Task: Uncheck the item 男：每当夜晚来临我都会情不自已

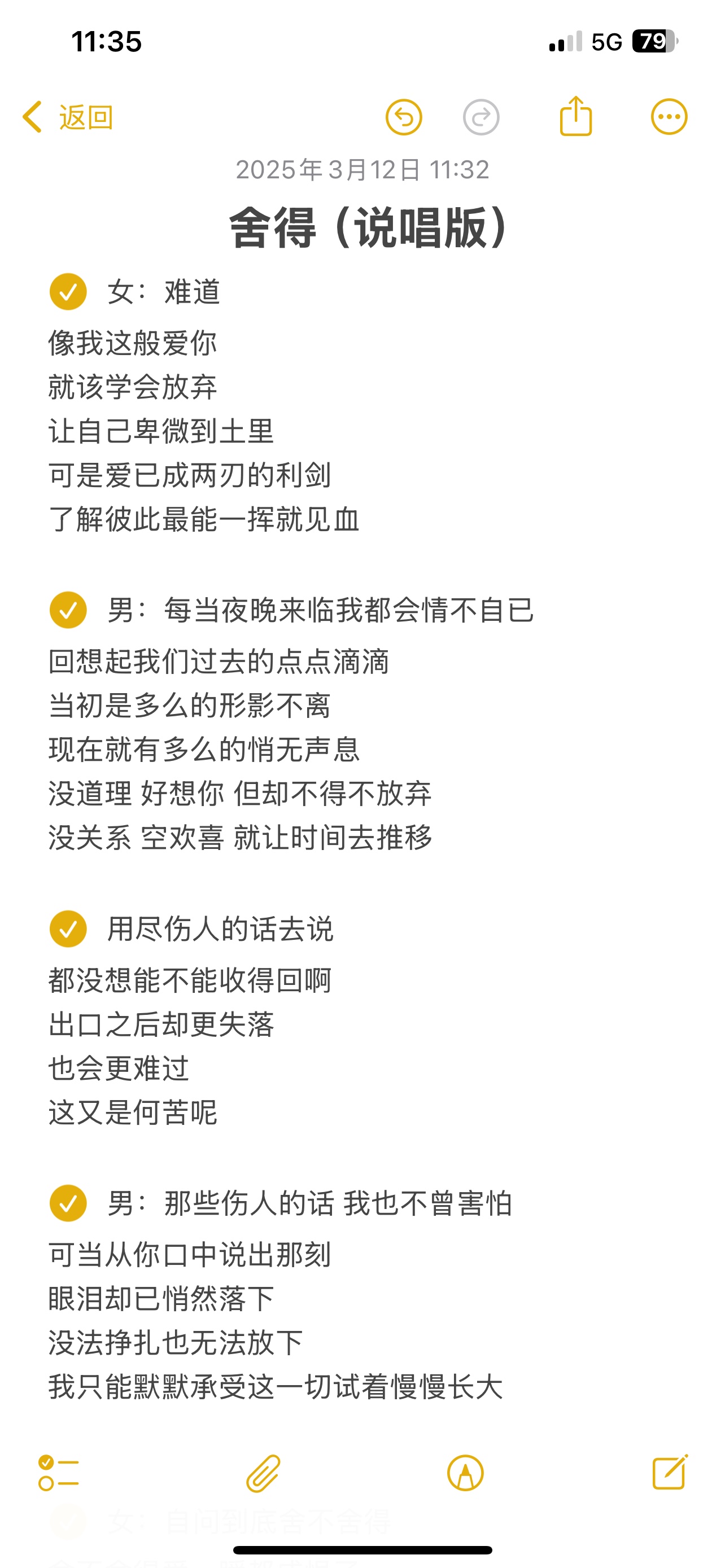Action: [x=68, y=610]
